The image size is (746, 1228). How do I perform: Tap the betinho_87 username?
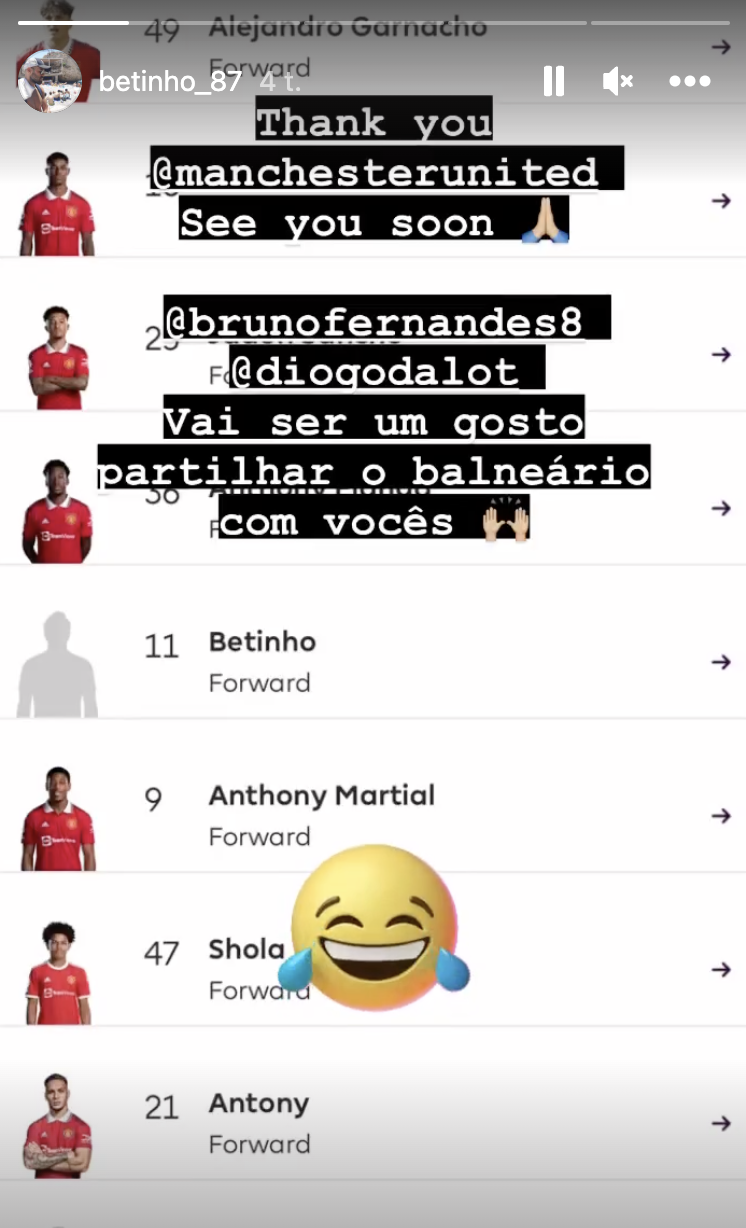tap(170, 82)
